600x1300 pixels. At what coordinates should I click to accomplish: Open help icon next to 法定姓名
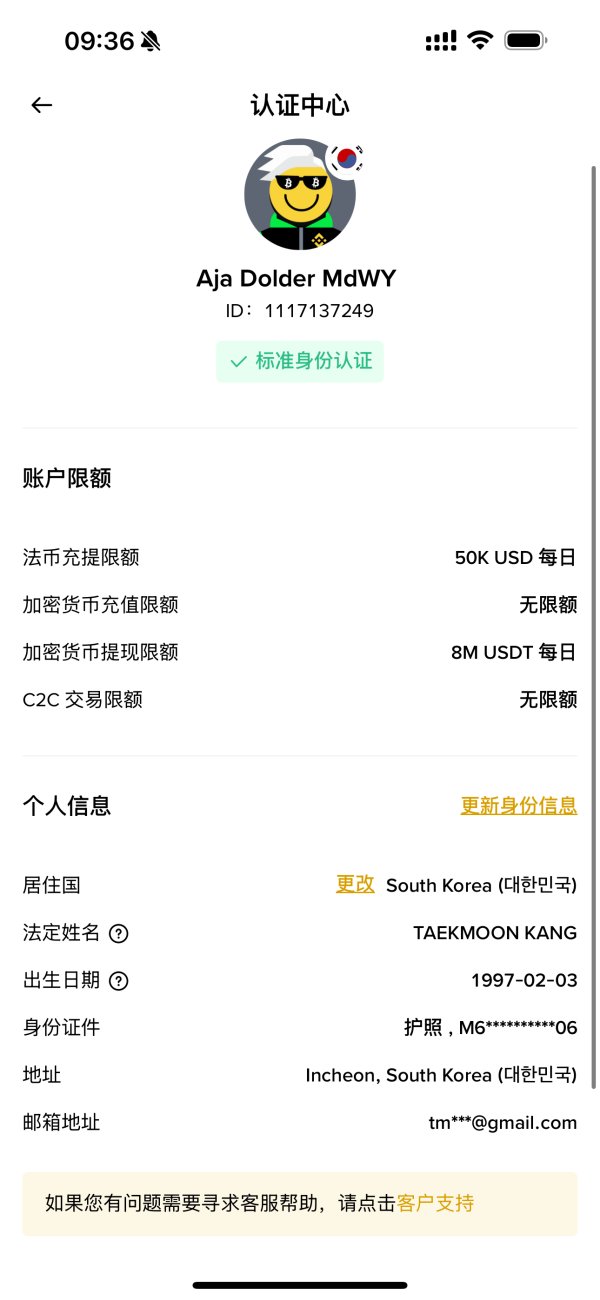click(x=119, y=934)
